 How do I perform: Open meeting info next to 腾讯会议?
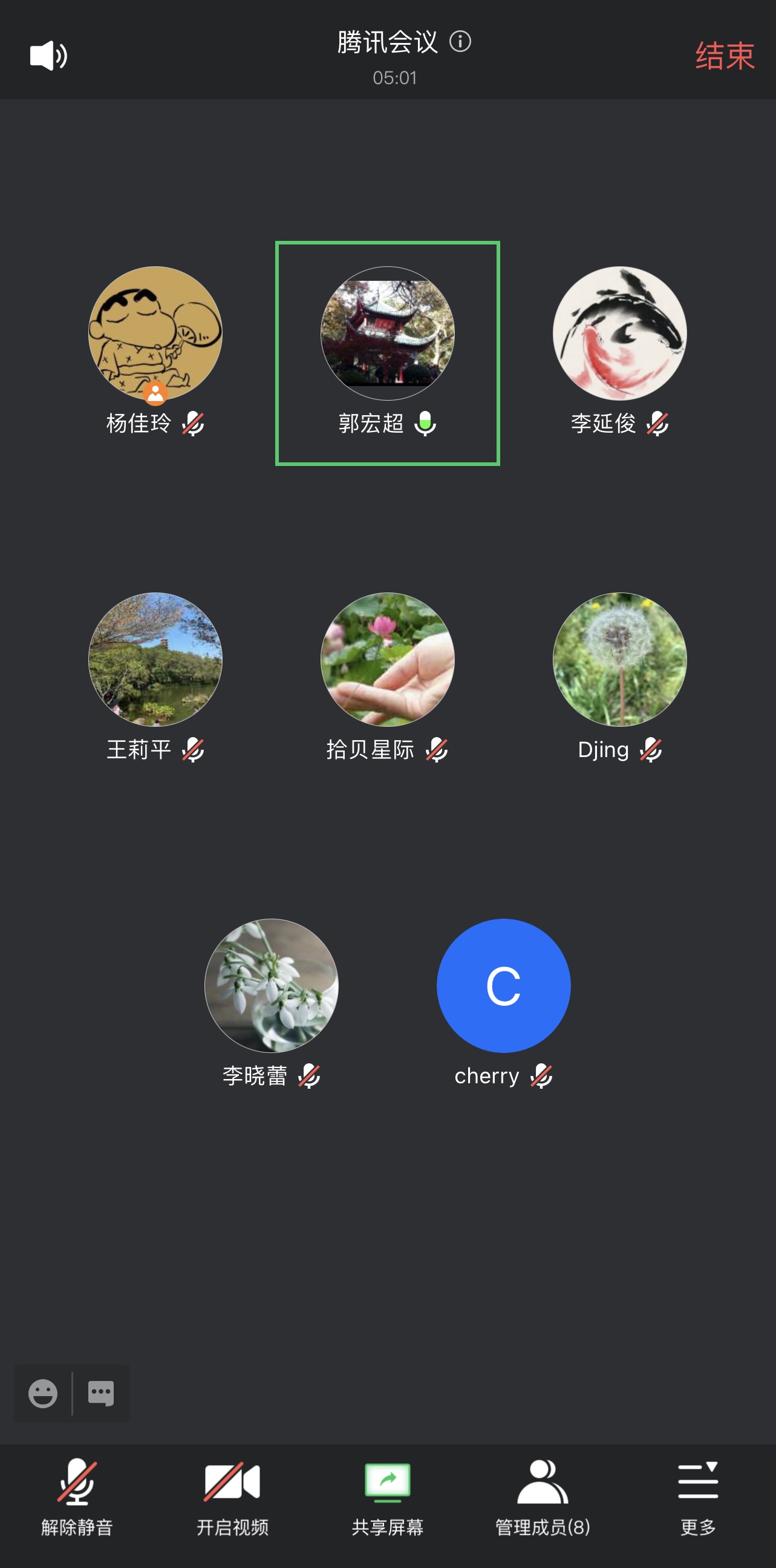[460, 42]
